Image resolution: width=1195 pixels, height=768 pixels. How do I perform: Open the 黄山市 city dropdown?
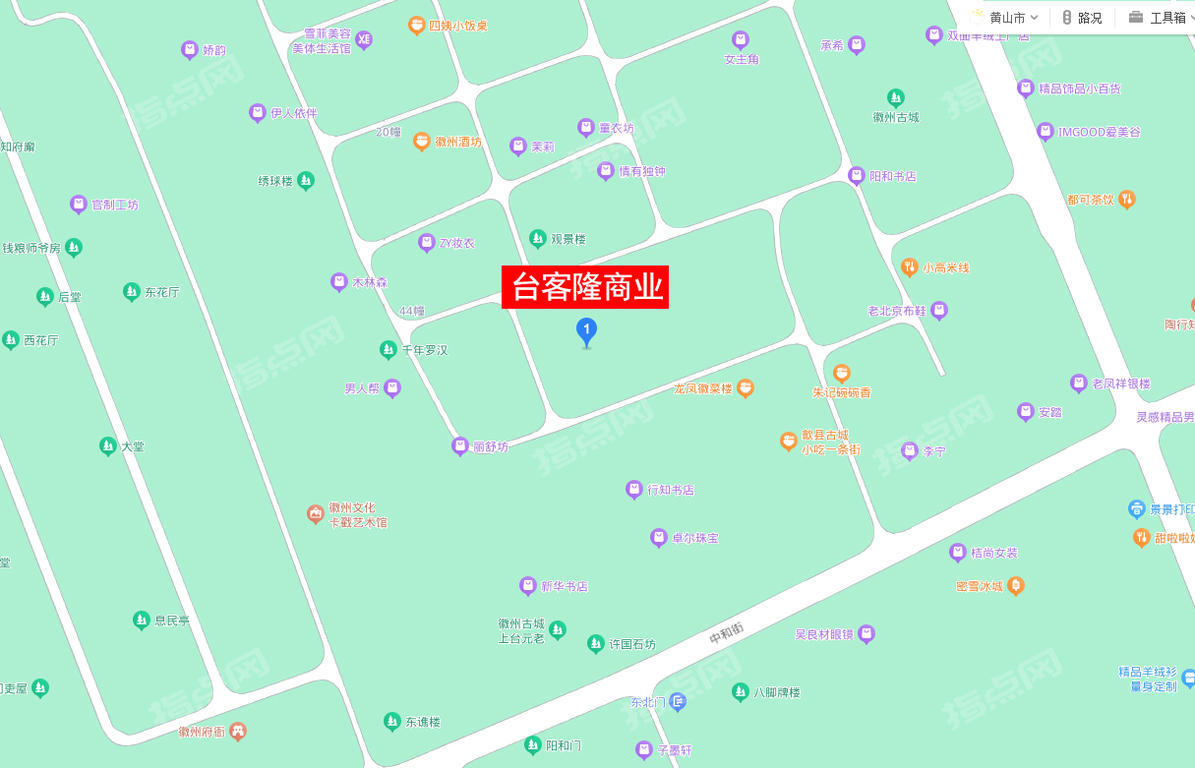click(x=1006, y=18)
